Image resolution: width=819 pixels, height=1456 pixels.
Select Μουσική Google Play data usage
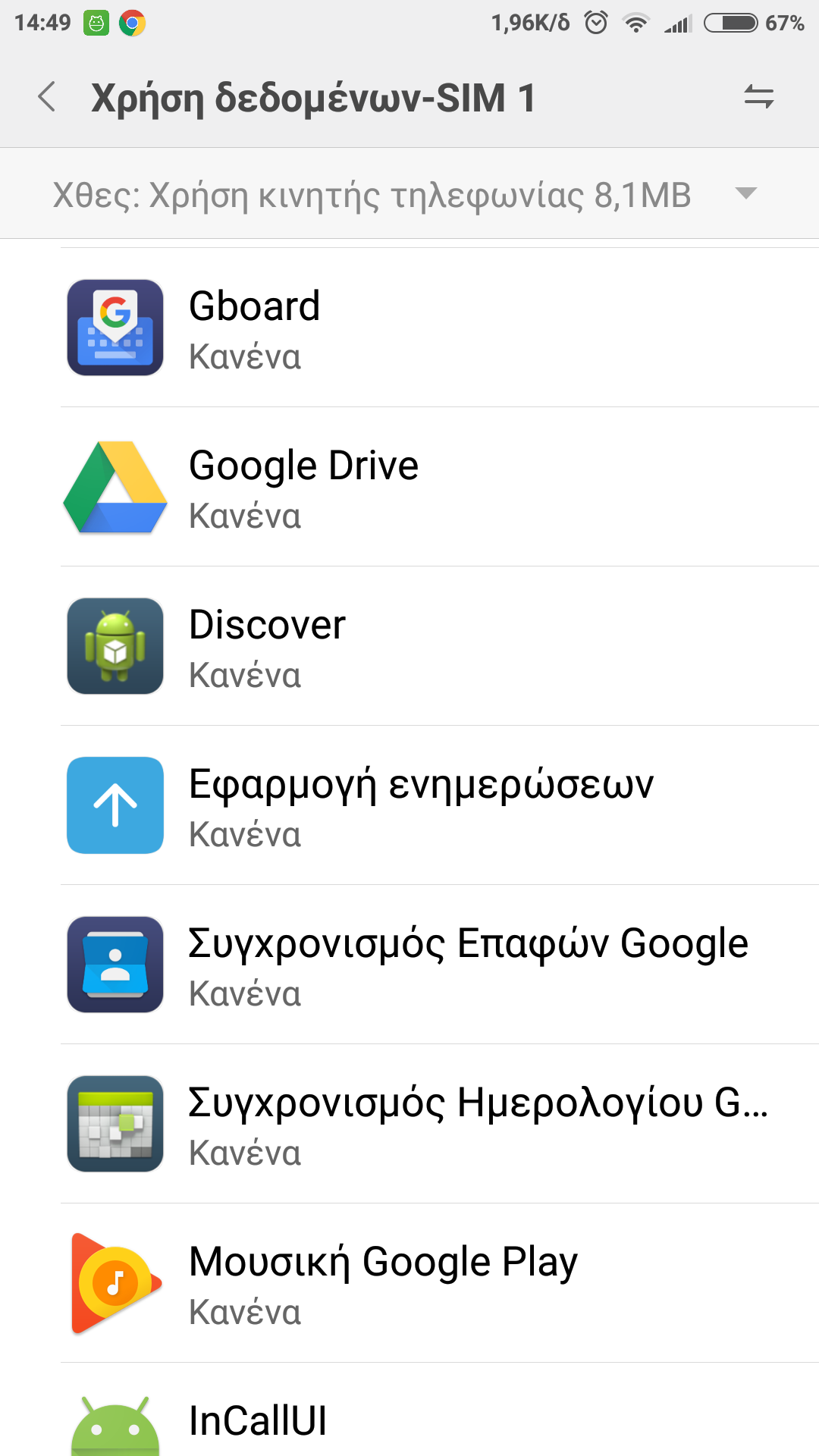[409, 1283]
